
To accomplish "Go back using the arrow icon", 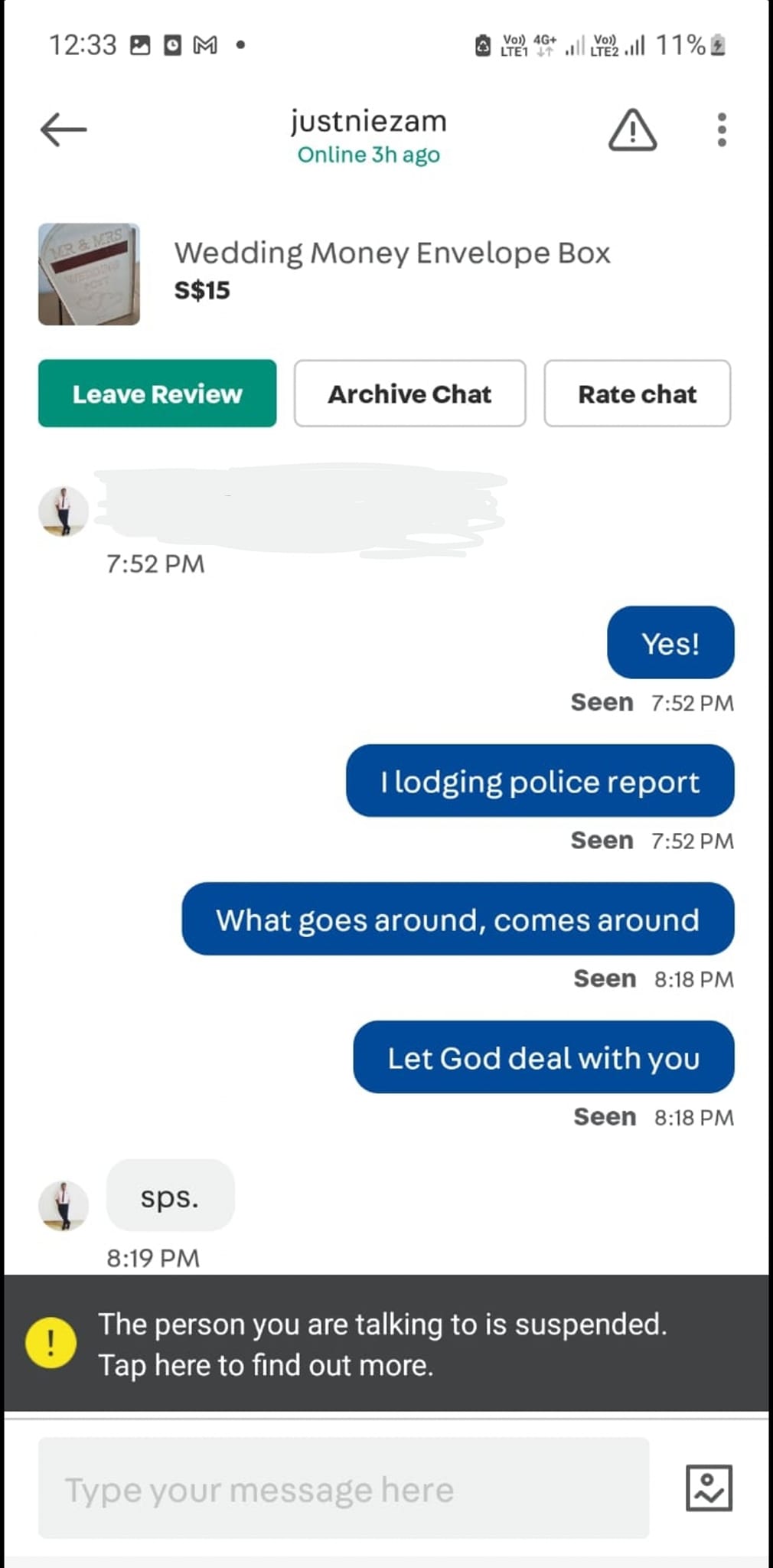I will [x=64, y=129].
